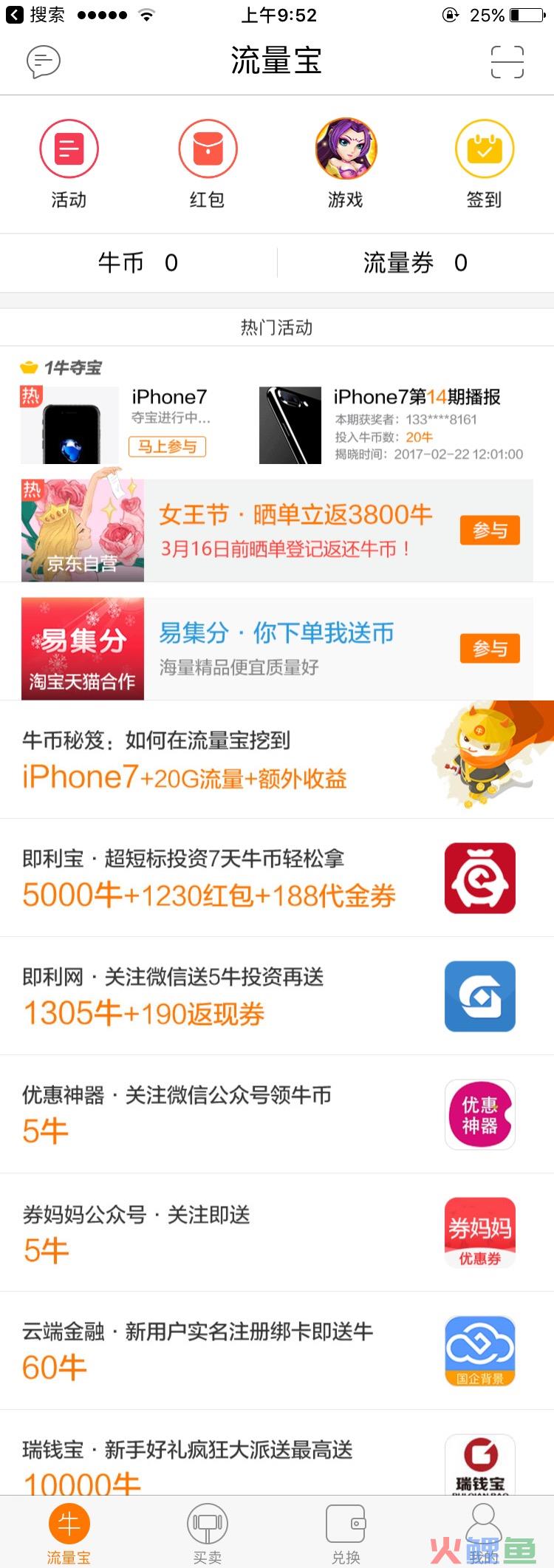Tap the 马上参与 button for iPhone7

point(167,446)
